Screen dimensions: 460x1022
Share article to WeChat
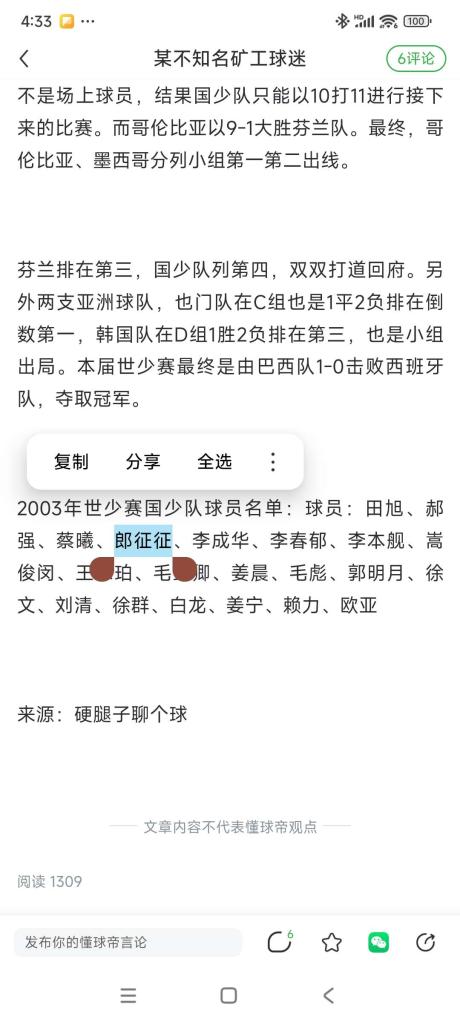379,942
